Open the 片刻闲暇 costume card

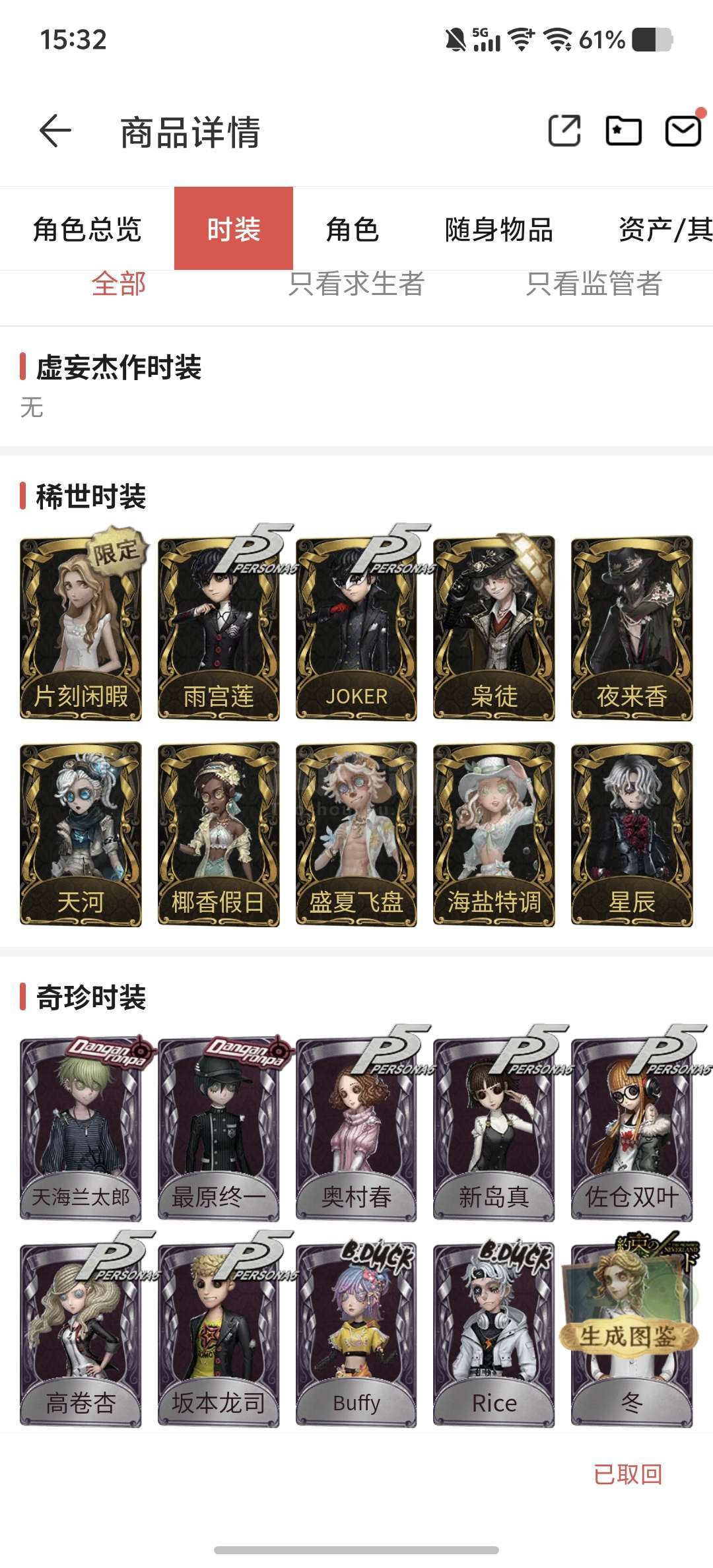point(81,628)
